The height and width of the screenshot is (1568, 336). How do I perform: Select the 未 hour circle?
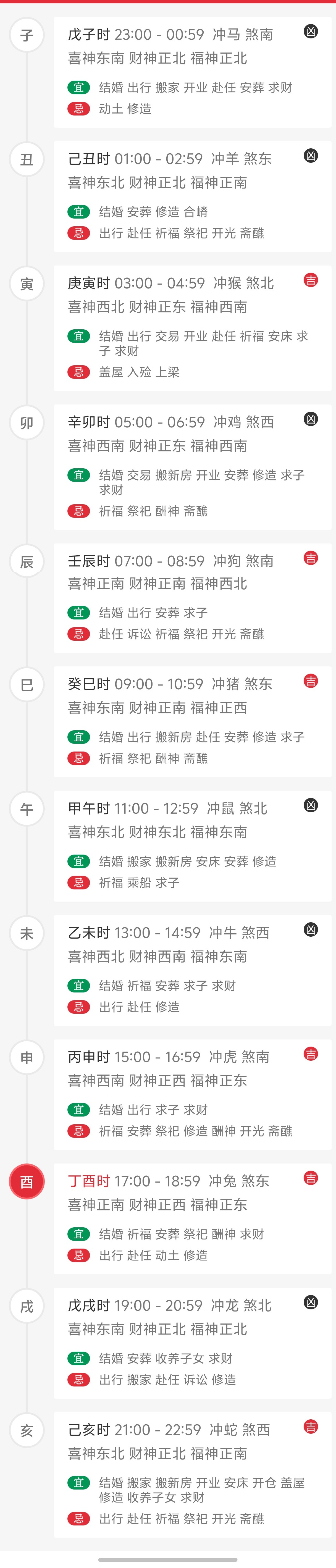27,933
